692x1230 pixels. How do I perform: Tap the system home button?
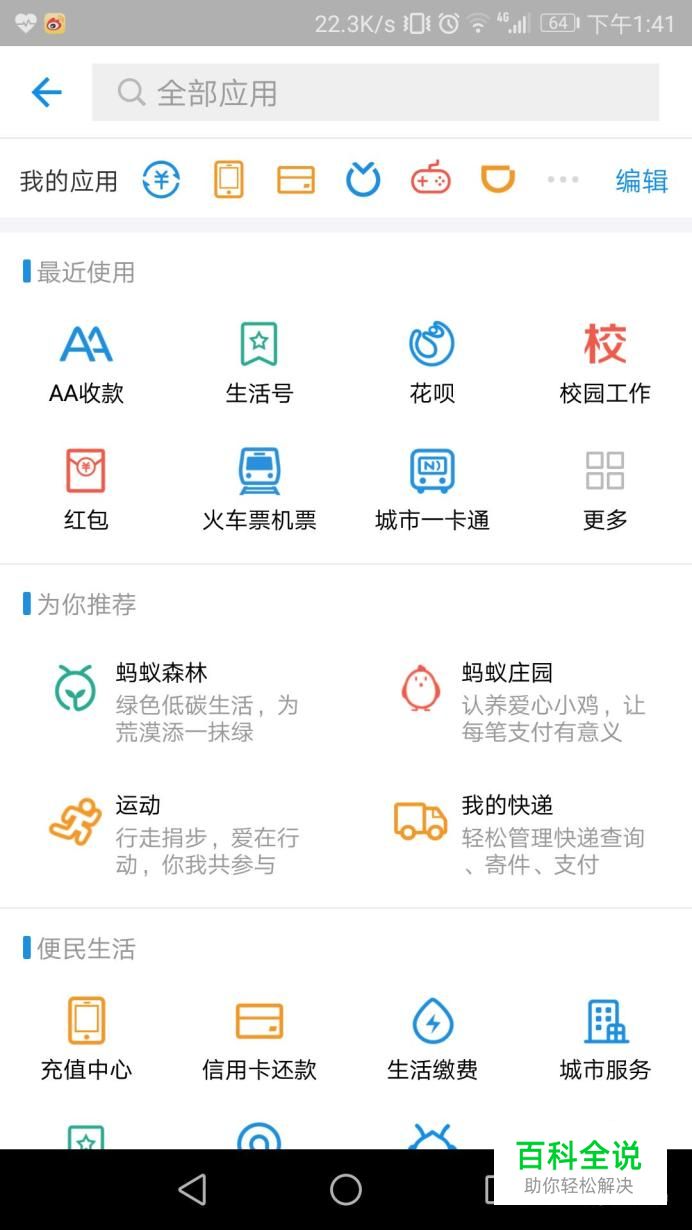tap(346, 1189)
